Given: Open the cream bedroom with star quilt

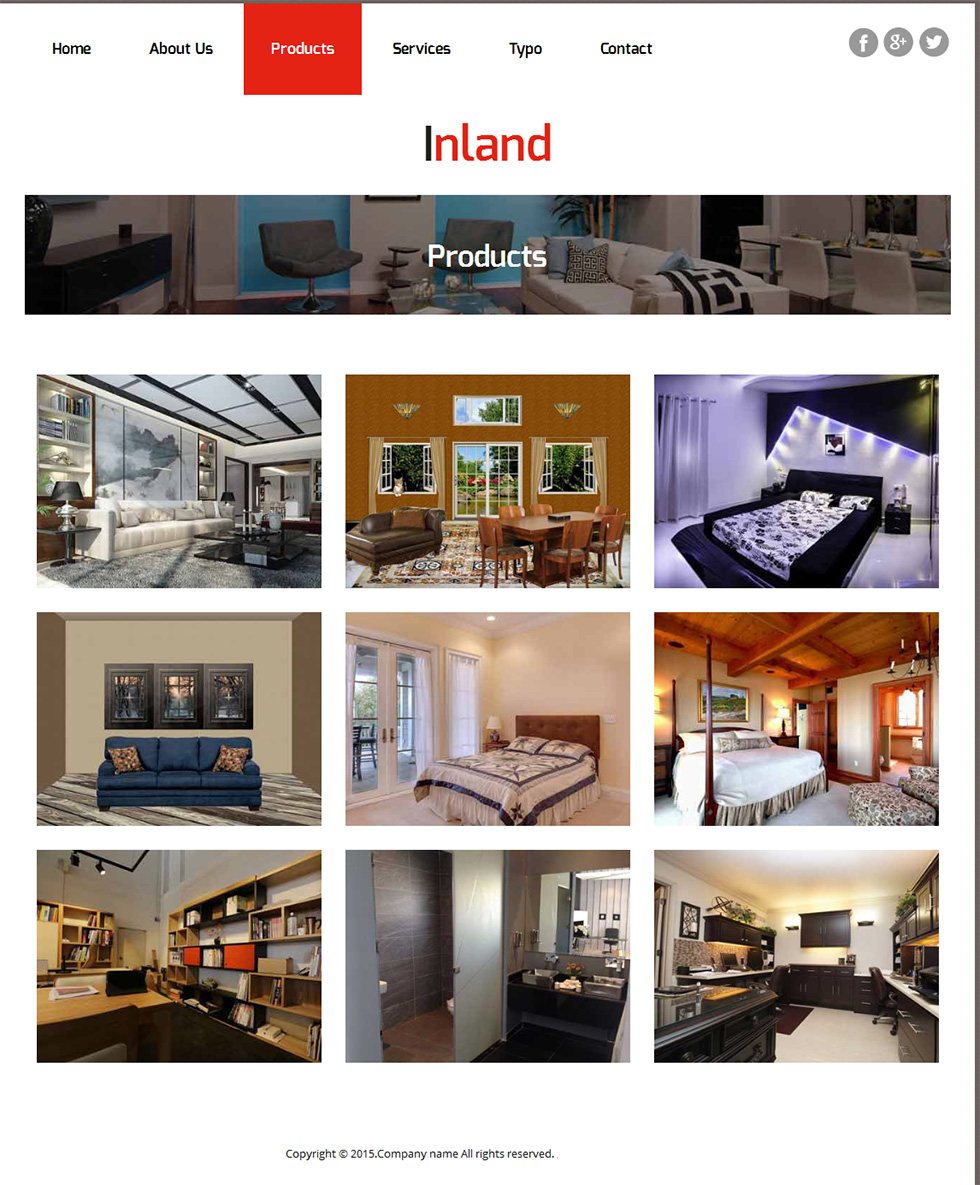Looking at the screenshot, I should coord(487,718).
